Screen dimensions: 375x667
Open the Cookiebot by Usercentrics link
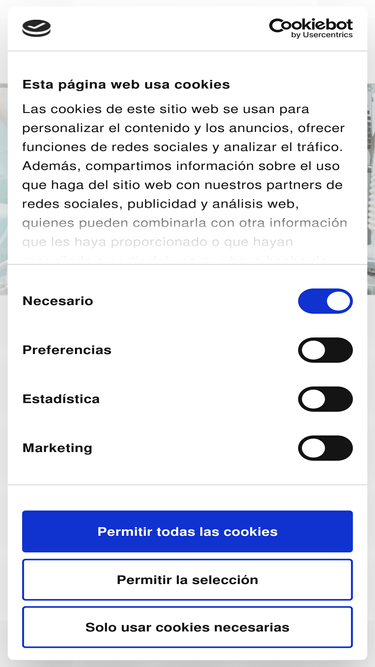311,28
